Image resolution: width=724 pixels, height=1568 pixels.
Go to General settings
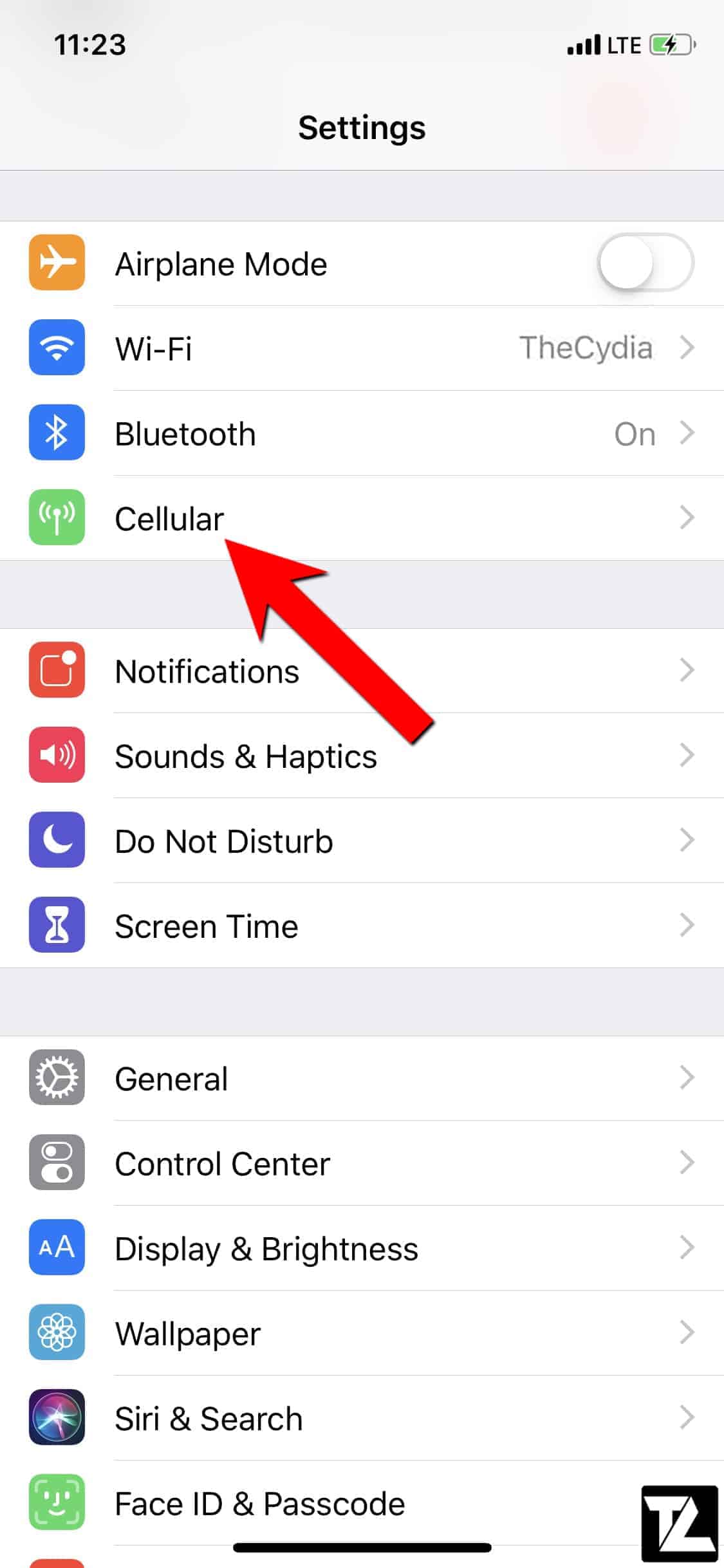362,1078
